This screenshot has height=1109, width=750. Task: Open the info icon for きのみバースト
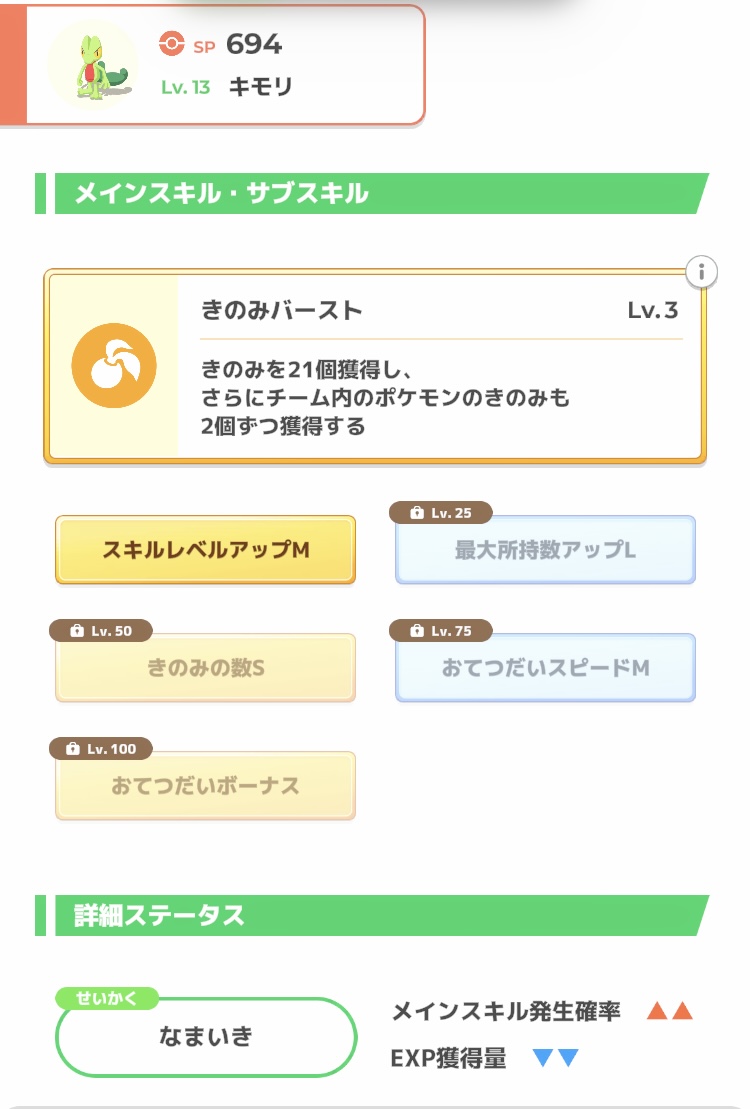(702, 271)
